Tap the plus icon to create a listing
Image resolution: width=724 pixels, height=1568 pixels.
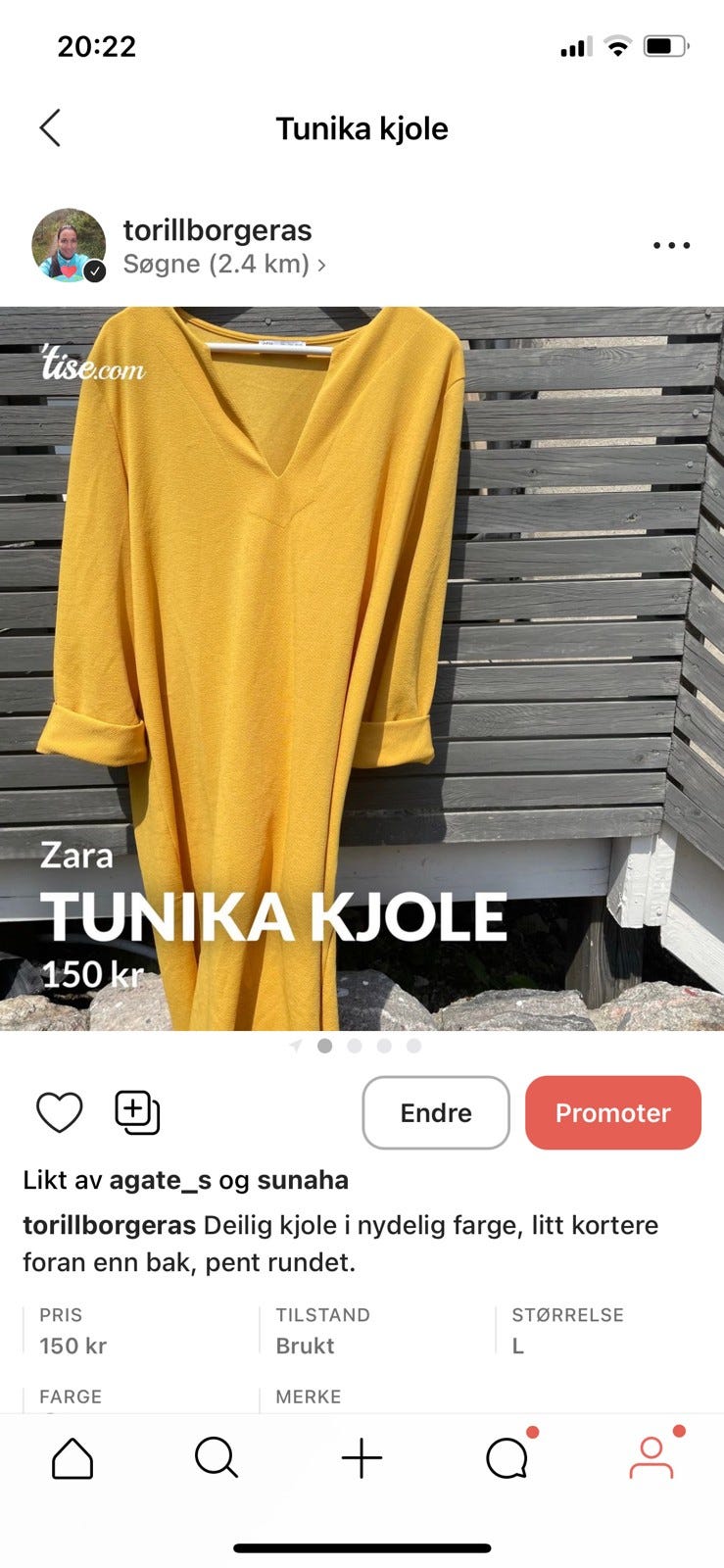[362, 1456]
